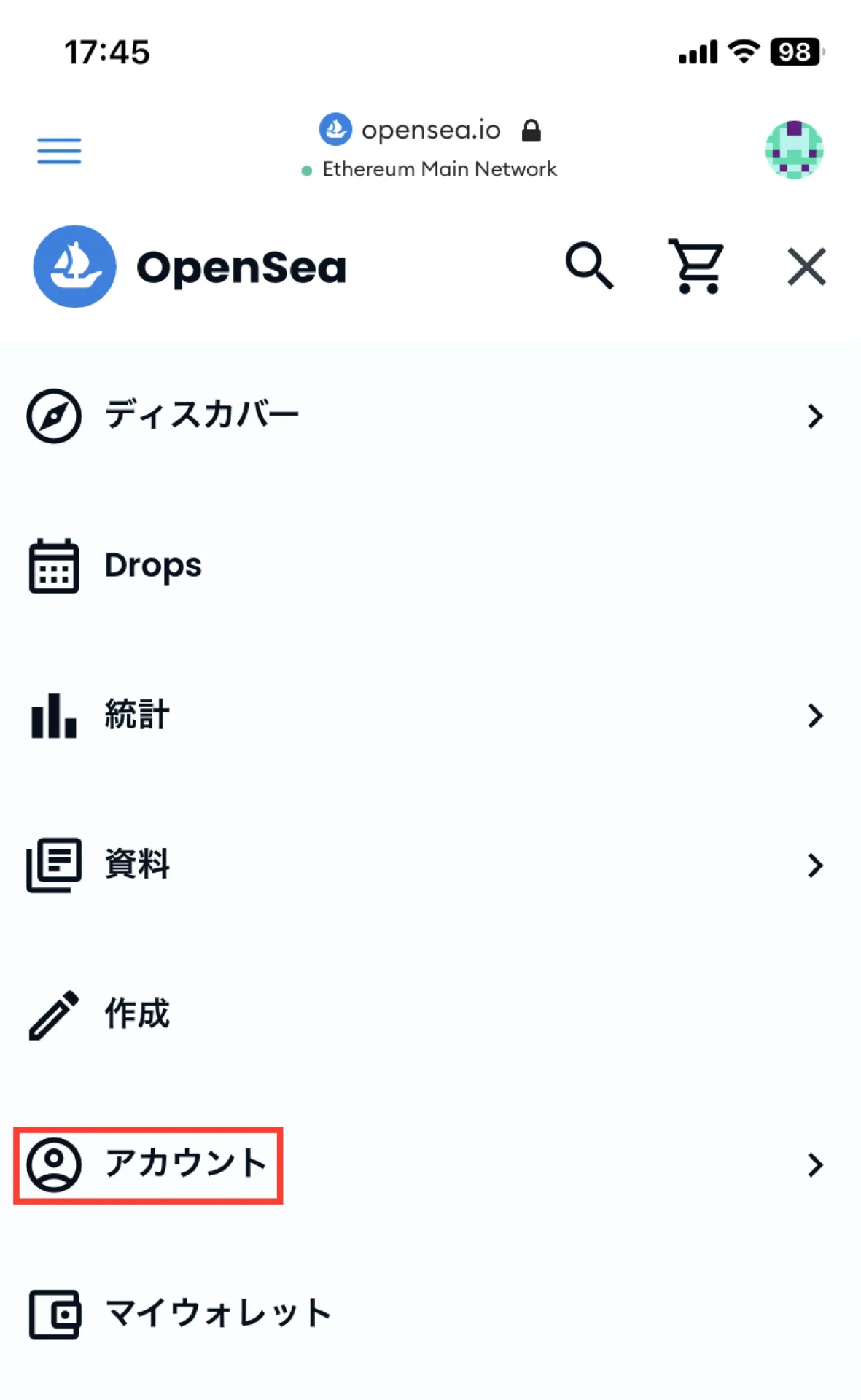Expand the ディスカバー menu
Screen dimensions: 861x1400
click(430, 416)
